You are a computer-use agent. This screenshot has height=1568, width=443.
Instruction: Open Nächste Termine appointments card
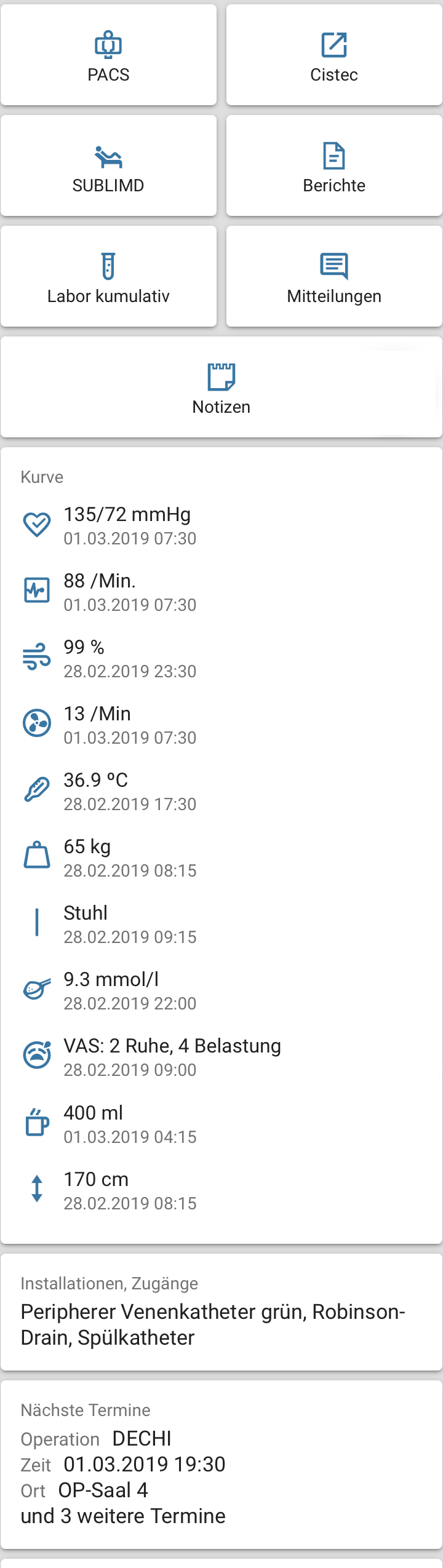[221, 1464]
